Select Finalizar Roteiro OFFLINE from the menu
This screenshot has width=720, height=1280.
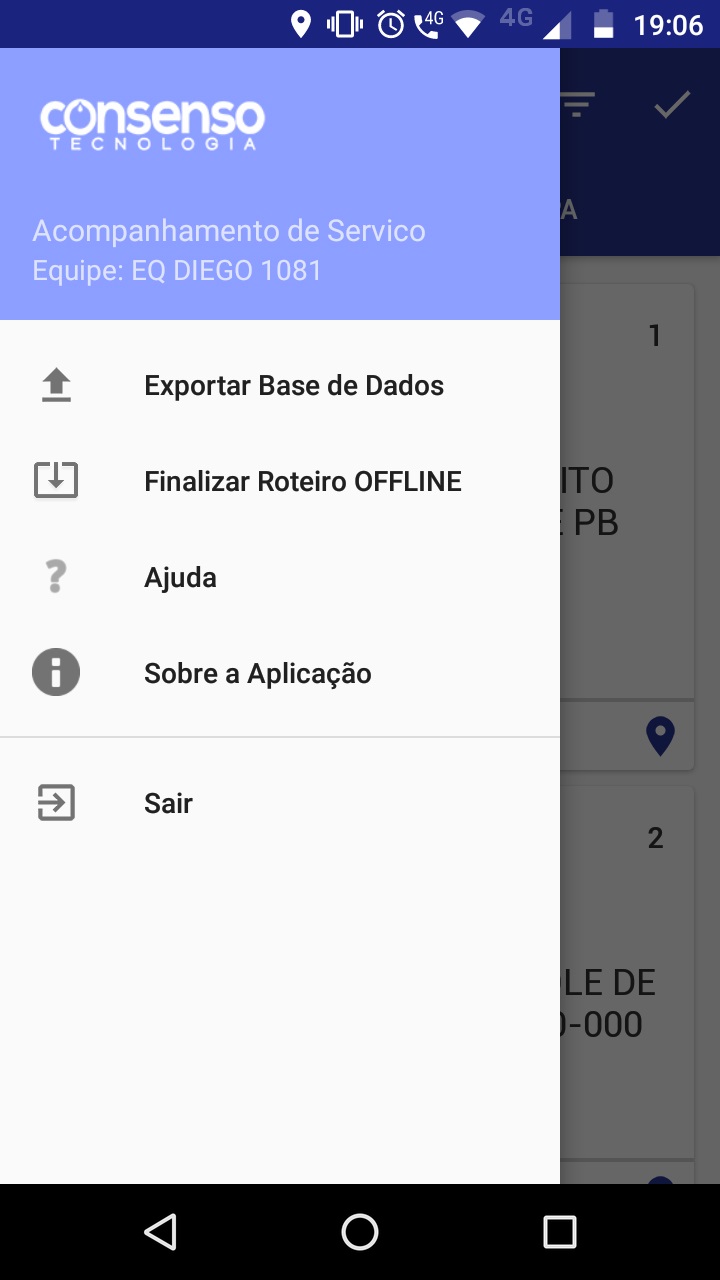(303, 480)
